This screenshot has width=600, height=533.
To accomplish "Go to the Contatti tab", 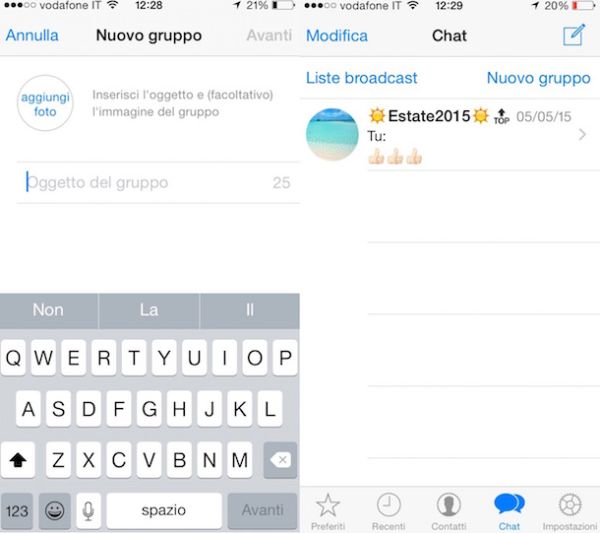I will (449, 511).
